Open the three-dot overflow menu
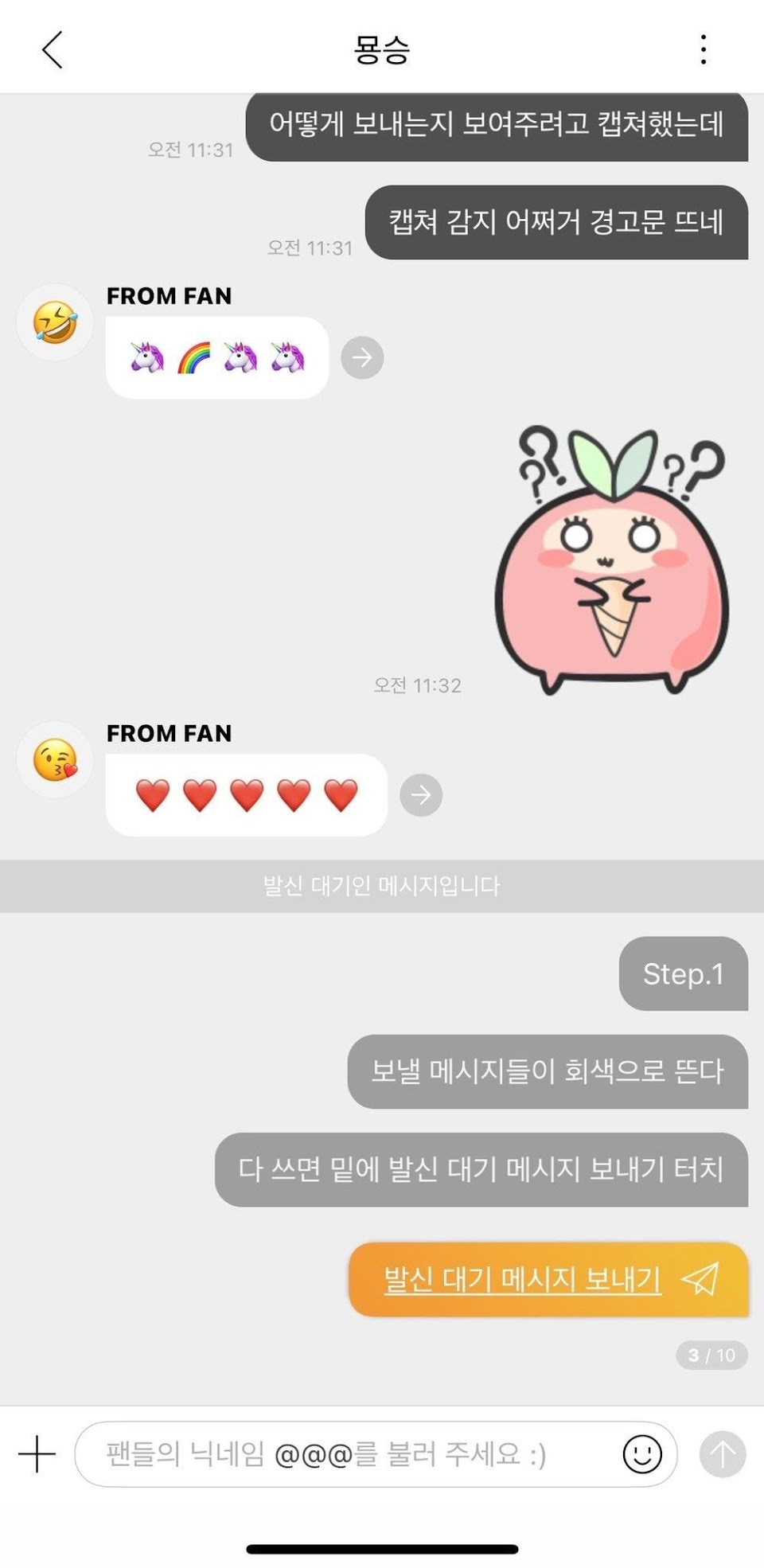Screen dimensions: 764x1568 pyautogui.click(x=704, y=49)
